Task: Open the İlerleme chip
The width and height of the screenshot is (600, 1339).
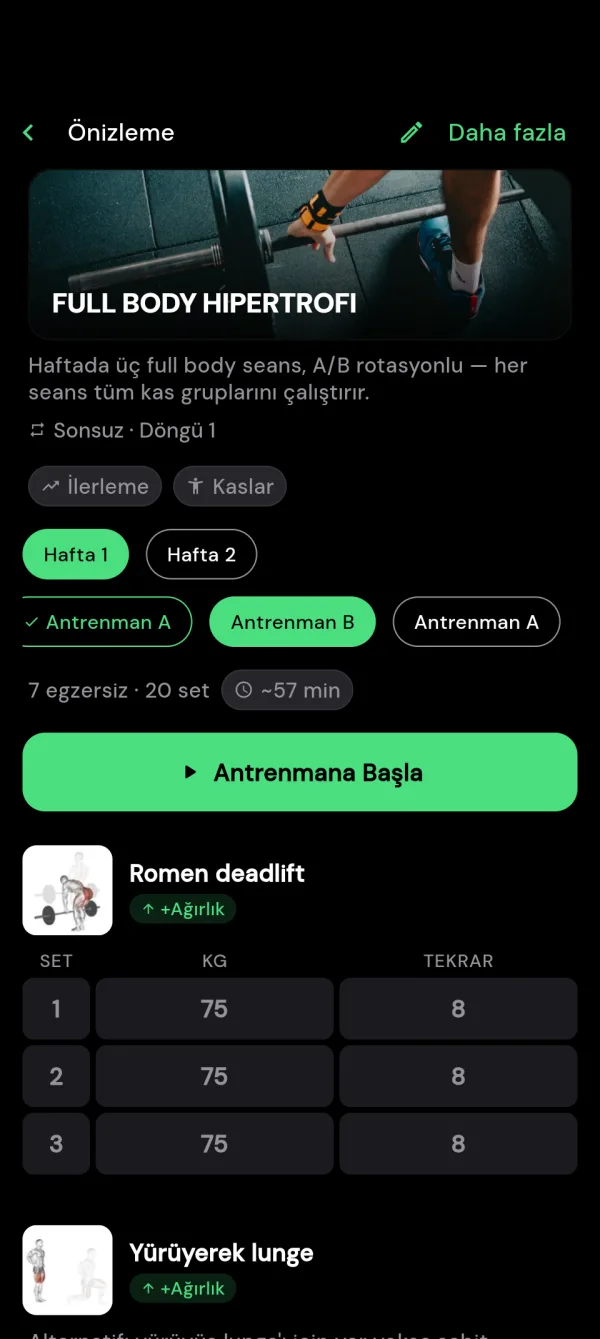Action: coord(95,486)
